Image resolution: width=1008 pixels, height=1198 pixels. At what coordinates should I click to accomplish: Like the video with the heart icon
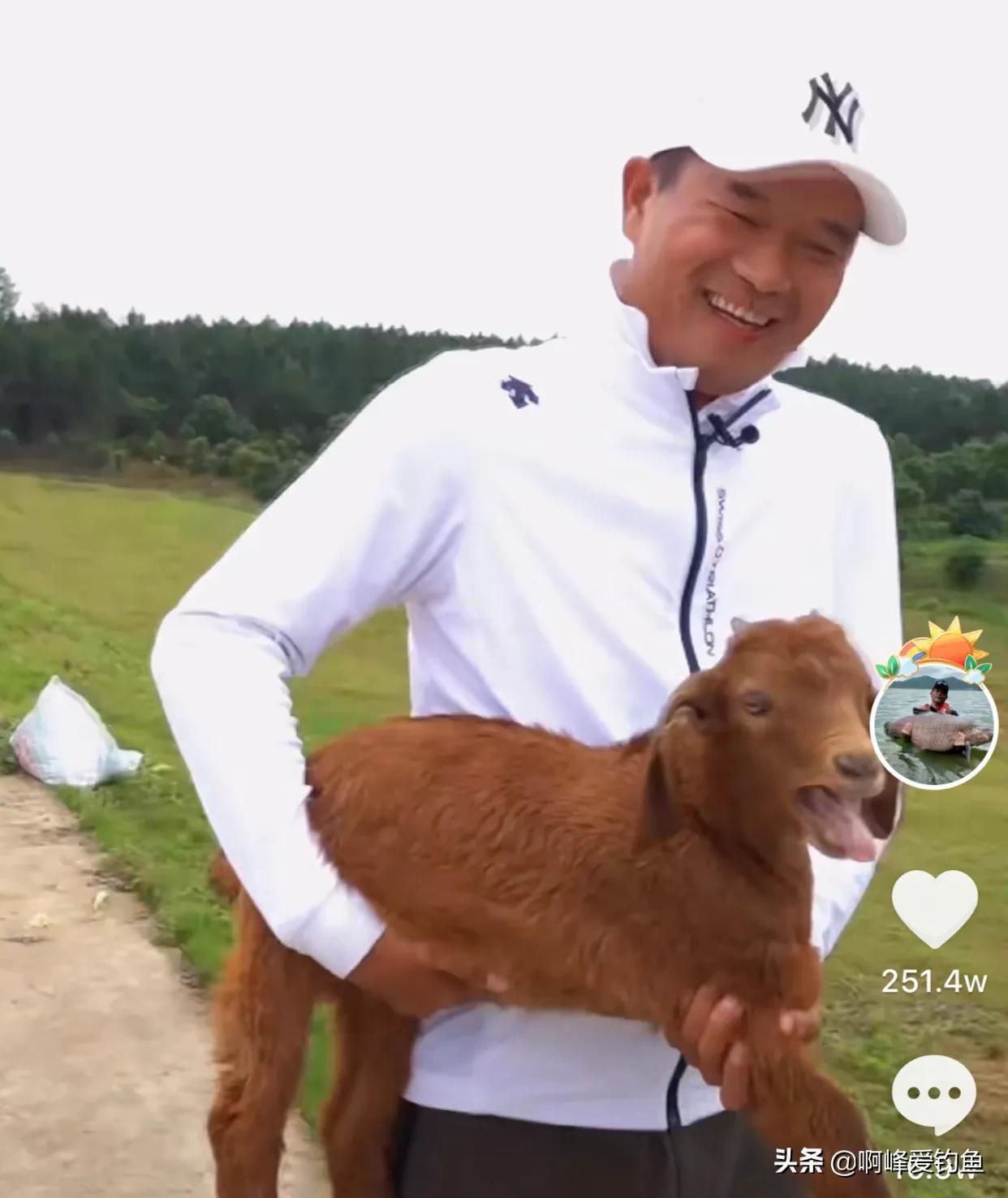[934, 908]
